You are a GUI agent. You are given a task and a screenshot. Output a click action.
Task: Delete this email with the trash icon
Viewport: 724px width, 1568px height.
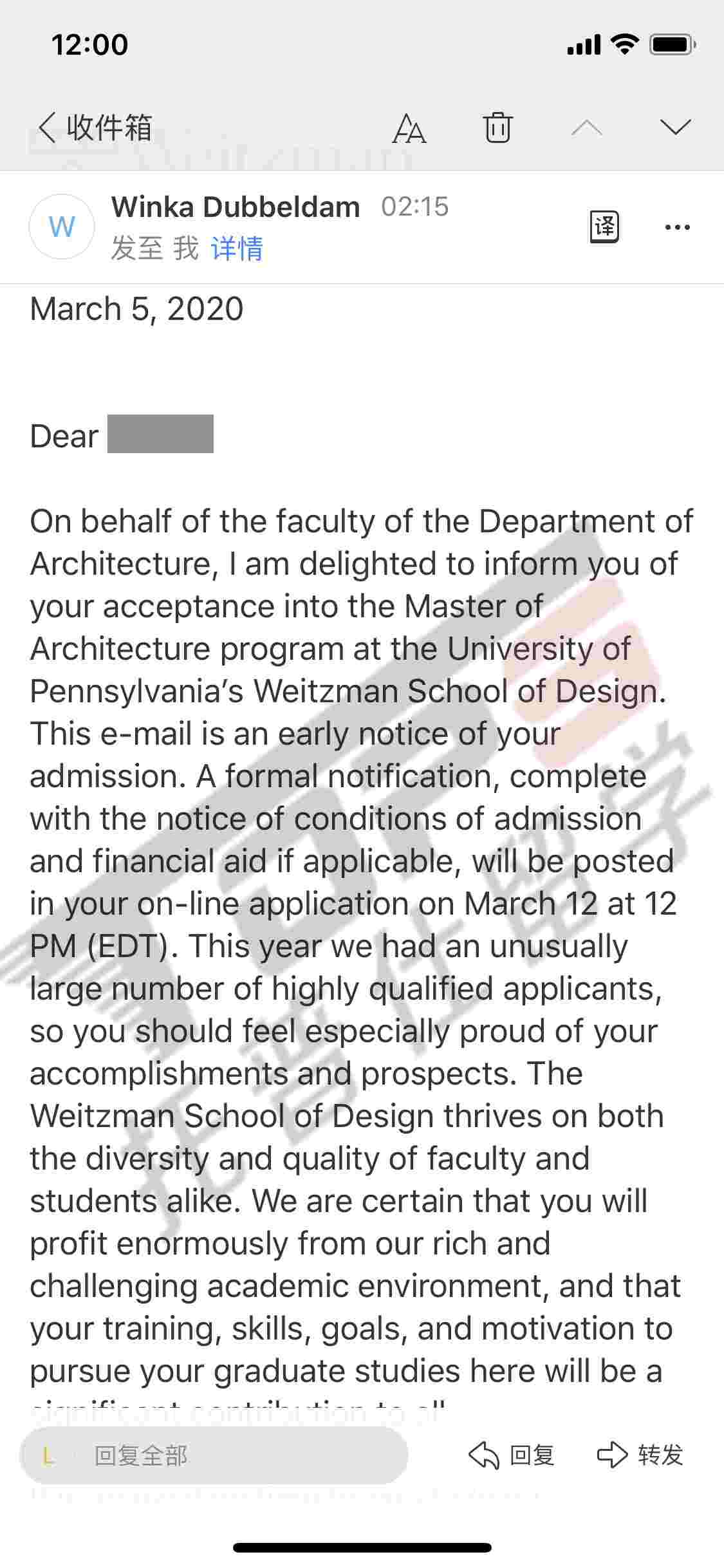pos(497,127)
